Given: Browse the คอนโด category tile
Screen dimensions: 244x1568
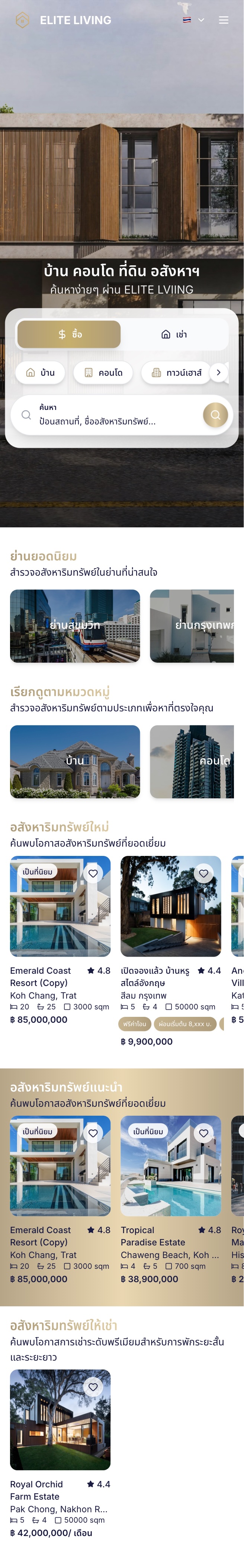Looking at the screenshot, I should click(192, 762).
